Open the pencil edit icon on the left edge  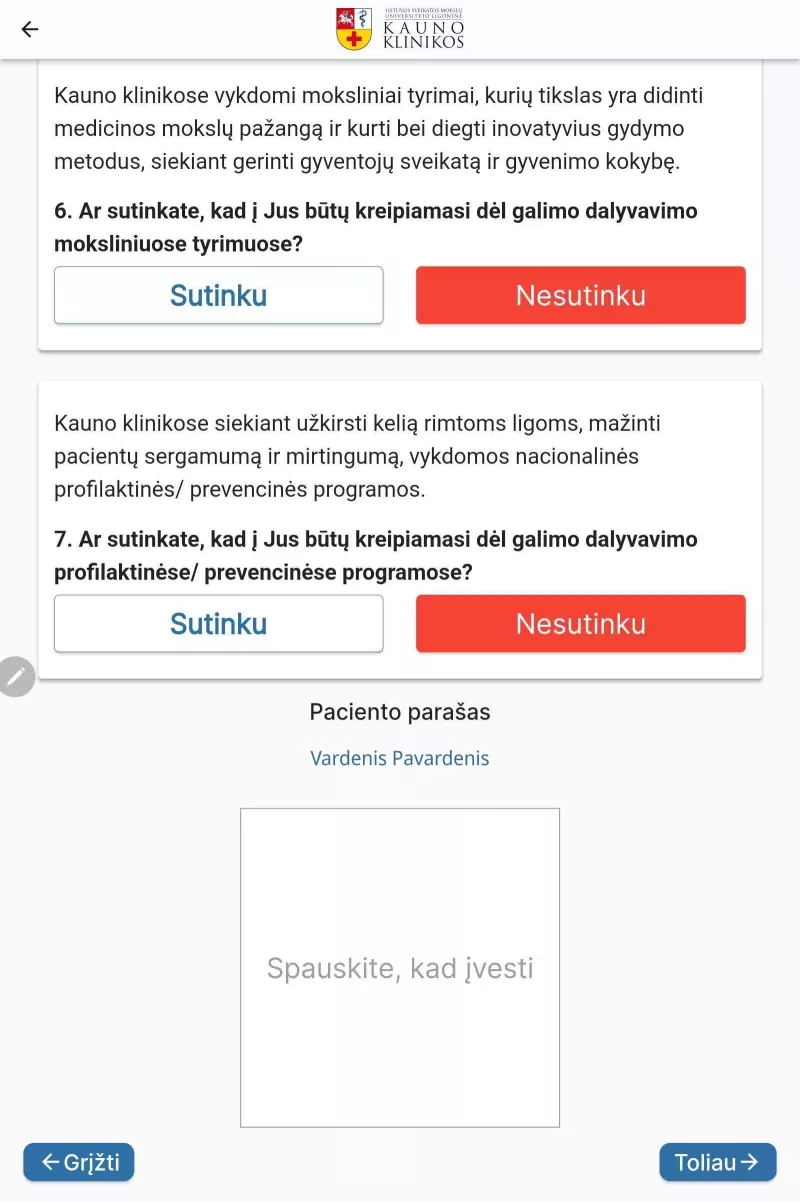click(x=16, y=676)
